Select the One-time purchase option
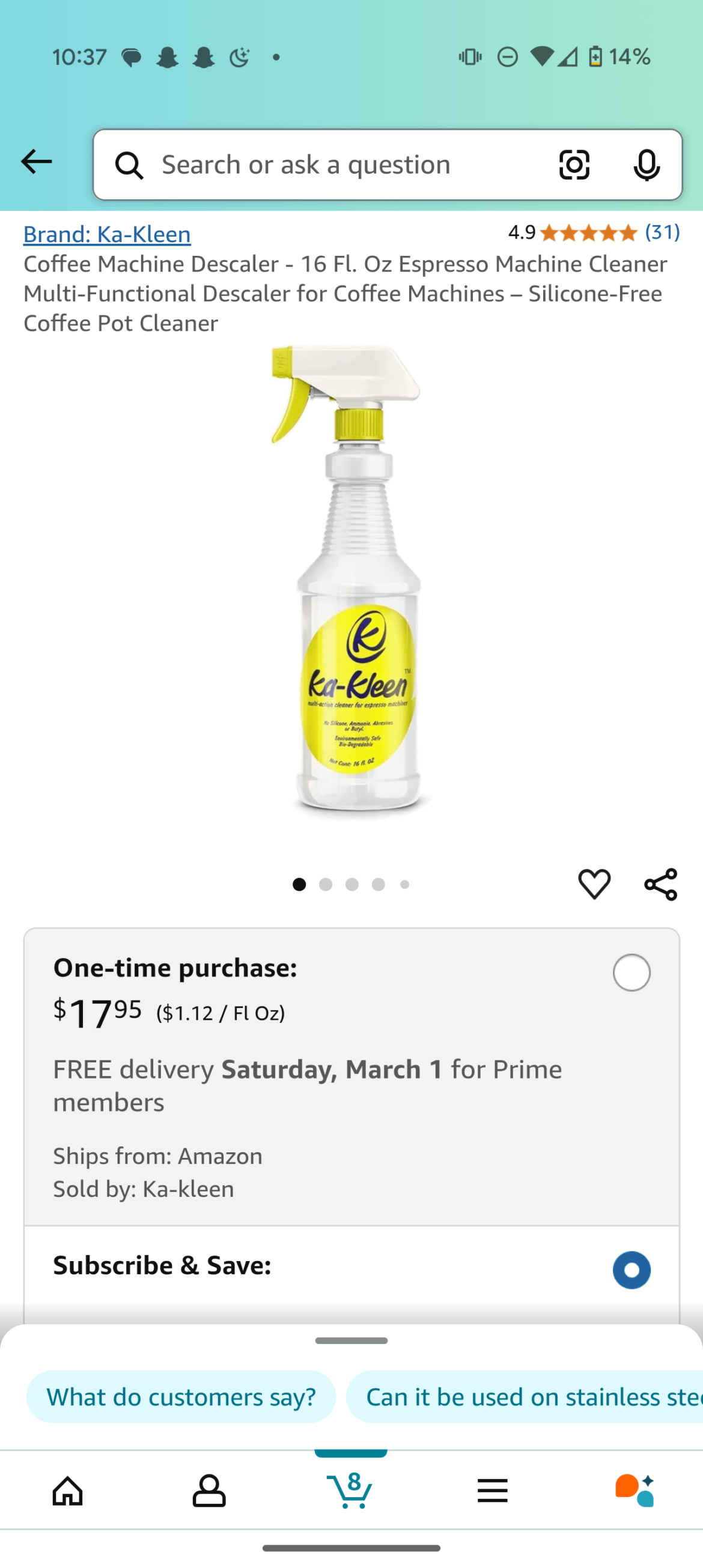Image resolution: width=703 pixels, height=1568 pixels. pos(631,972)
